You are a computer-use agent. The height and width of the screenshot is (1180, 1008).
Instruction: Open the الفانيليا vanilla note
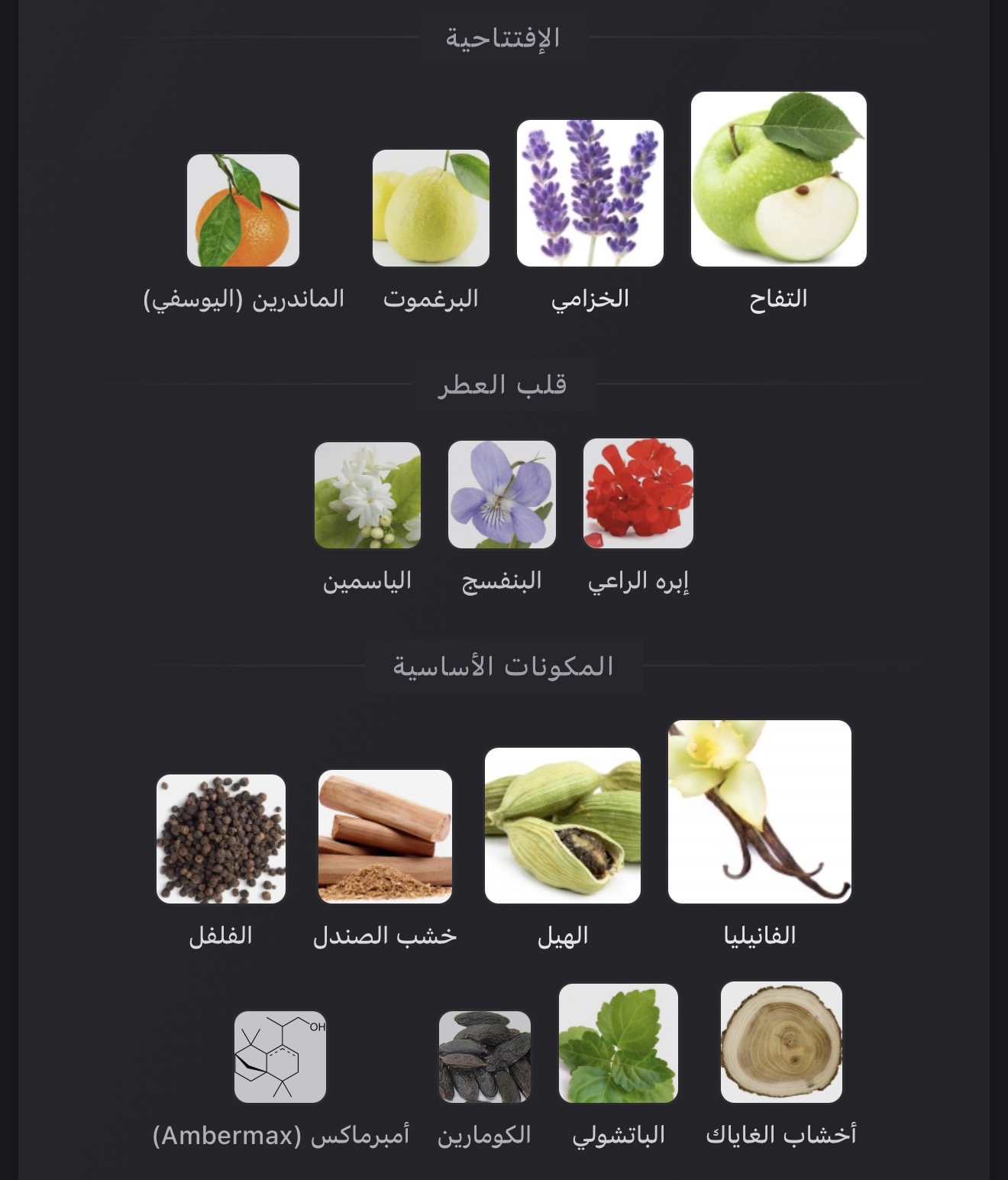[x=759, y=811]
